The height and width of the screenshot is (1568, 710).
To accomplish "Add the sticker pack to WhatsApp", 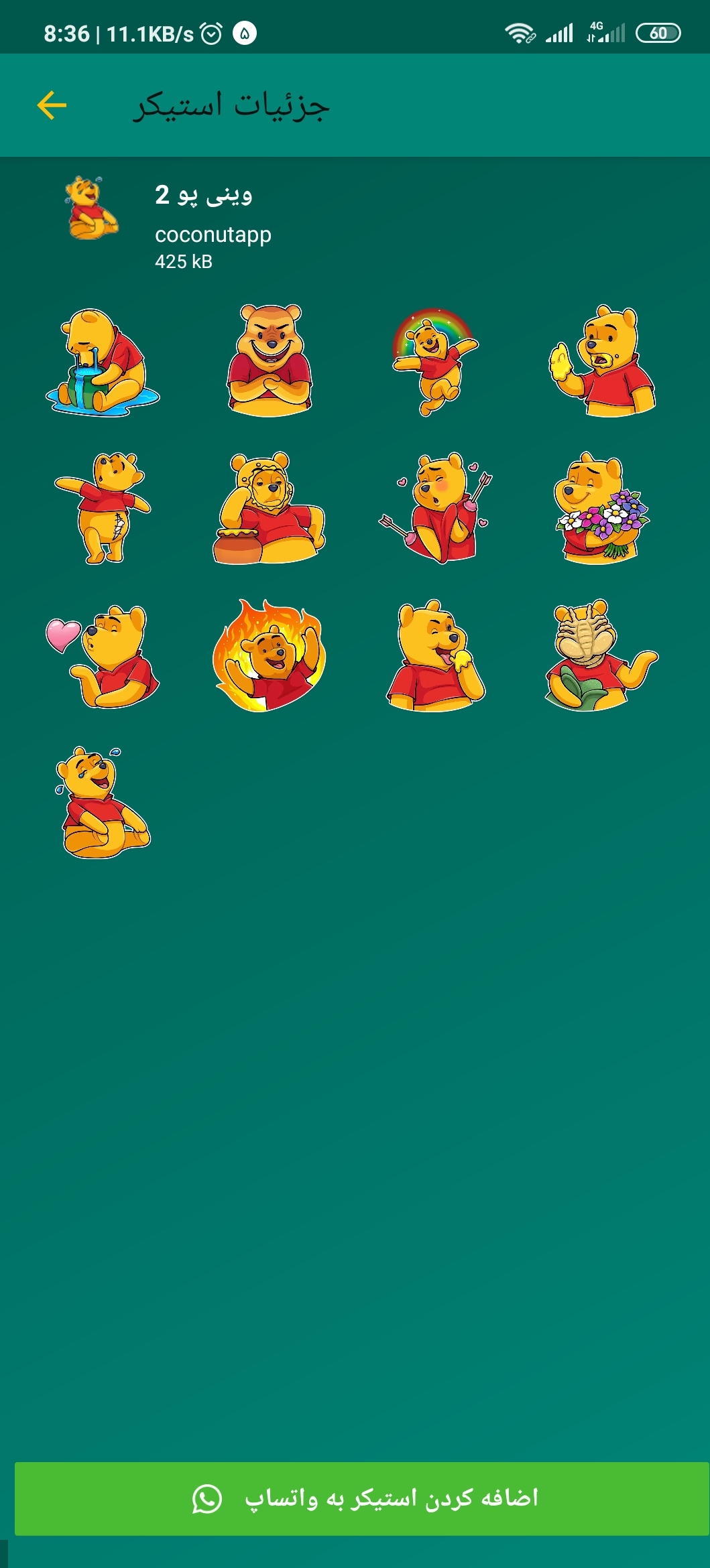I will point(362,1498).
